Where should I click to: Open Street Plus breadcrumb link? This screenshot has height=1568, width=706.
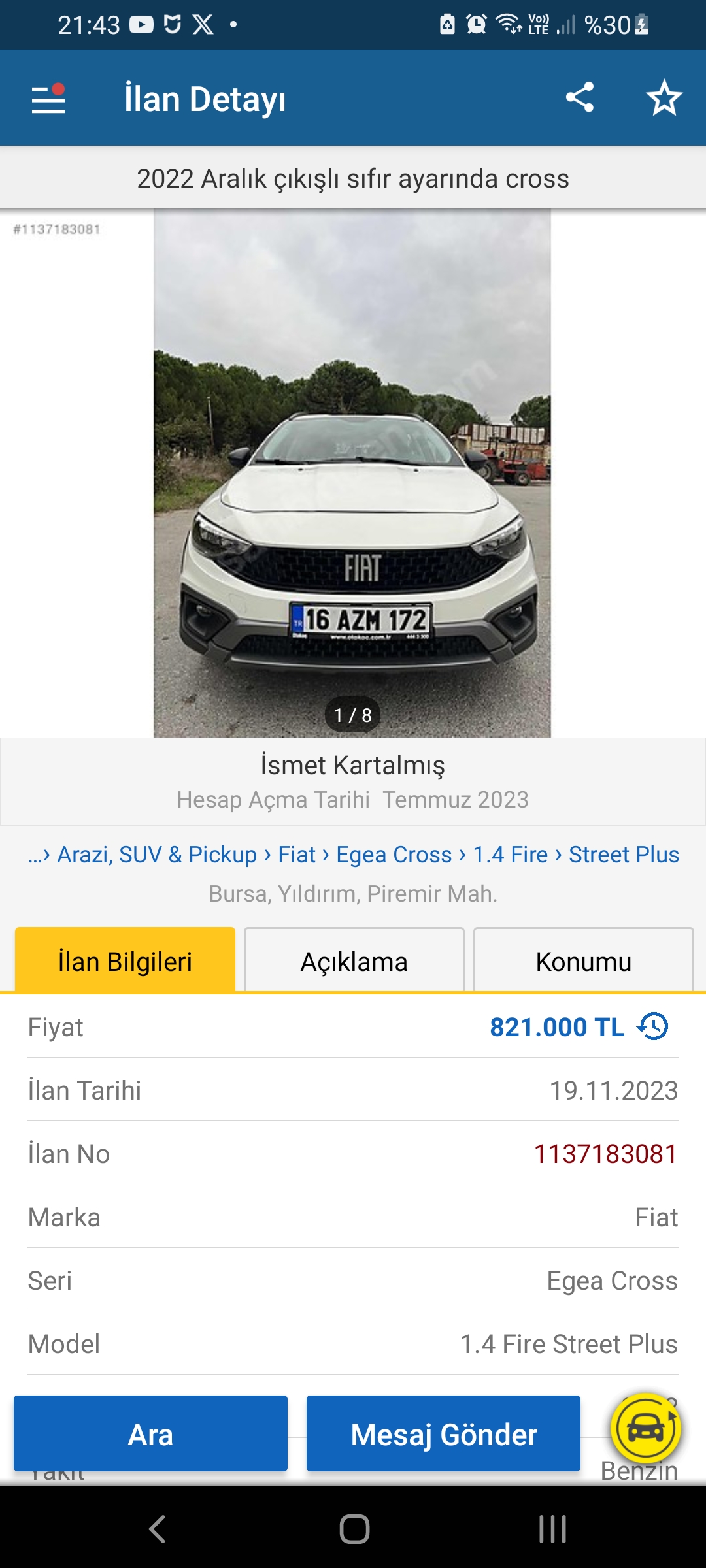pyautogui.click(x=624, y=855)
